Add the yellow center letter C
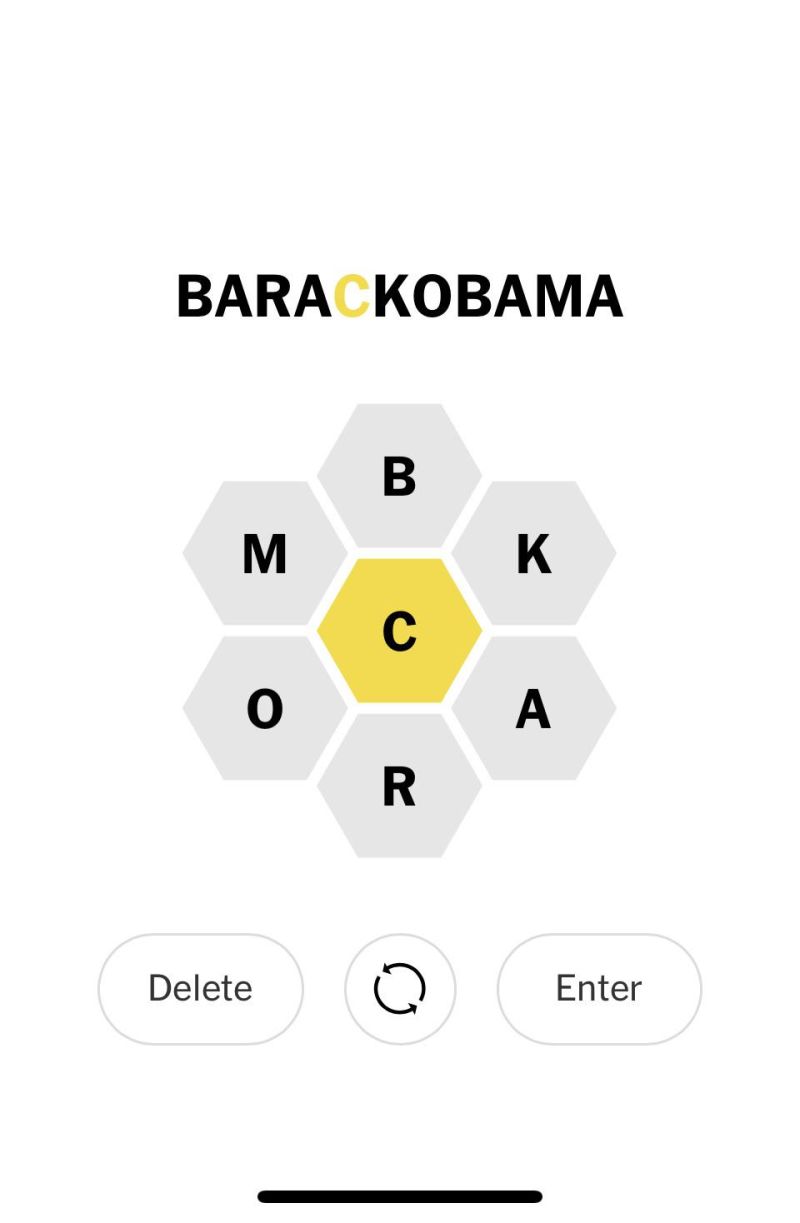The width and height of the screenshot is (800, 1223). click(399, 631)
